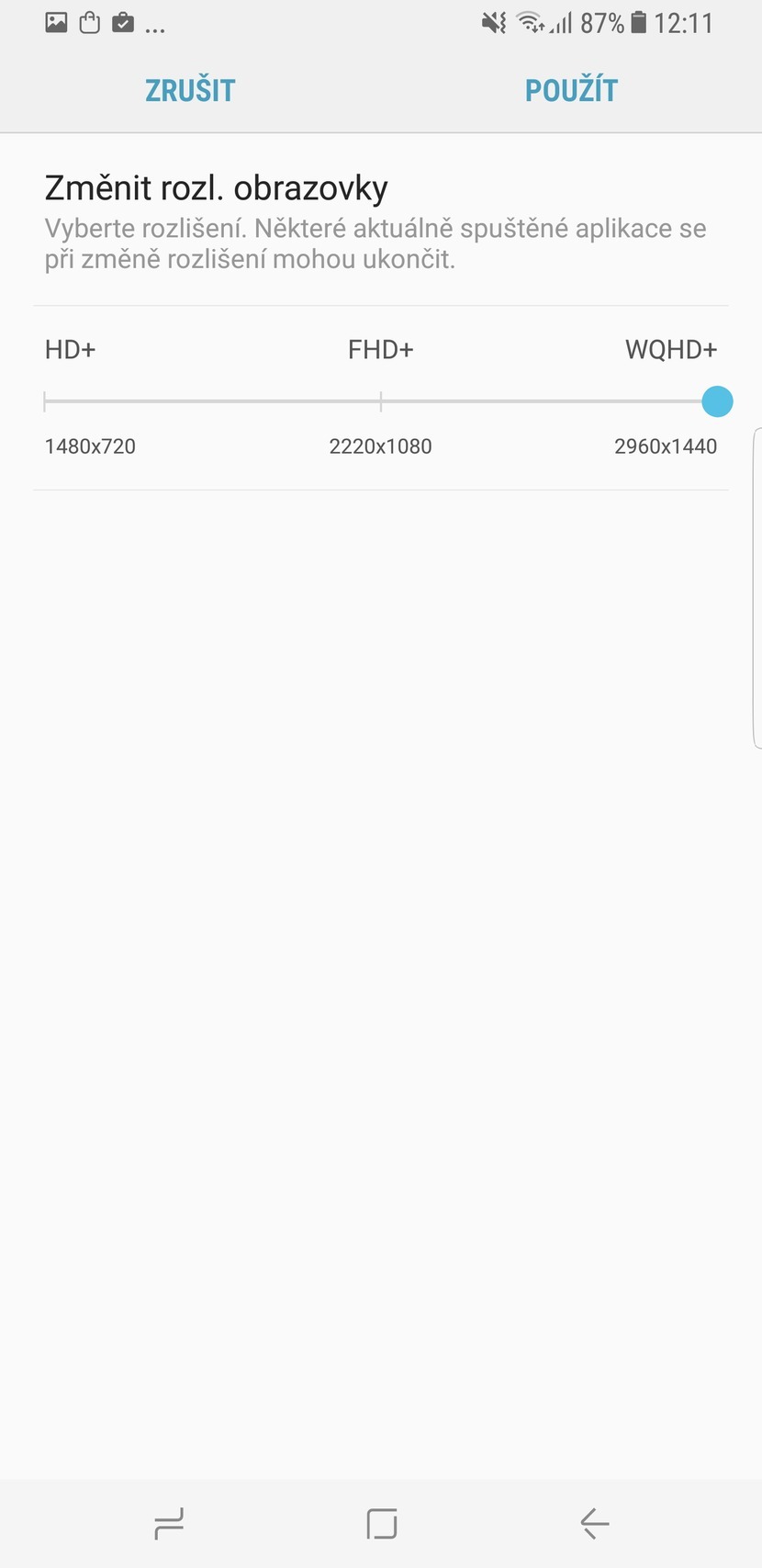Tap the briefcase notification icon
The width and height of the screenshot is (762, 1568).
pyautogui.click(x=123, y=22)
